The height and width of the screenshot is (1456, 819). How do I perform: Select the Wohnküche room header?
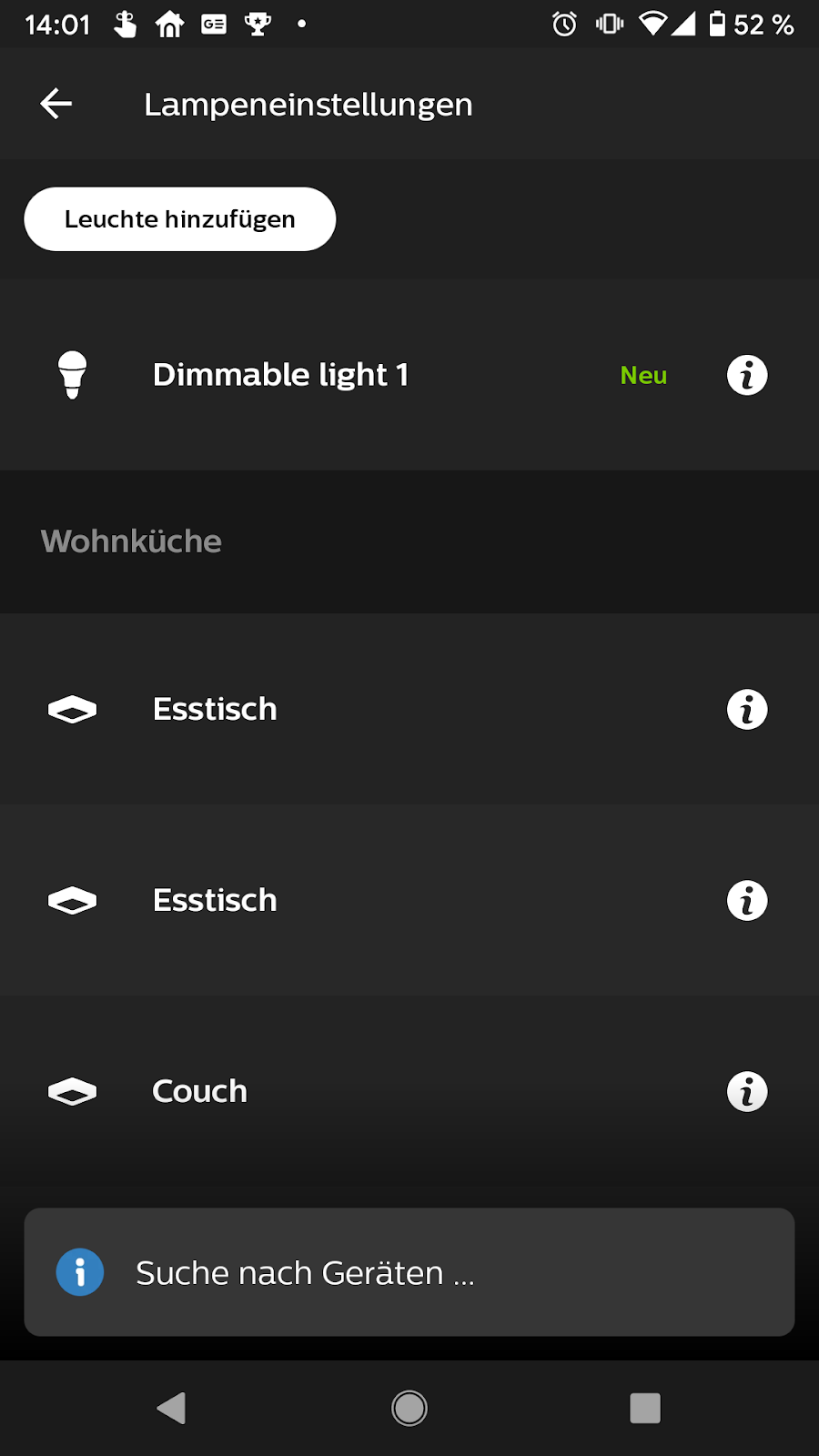pyautogui.click(x=131, y=541)
